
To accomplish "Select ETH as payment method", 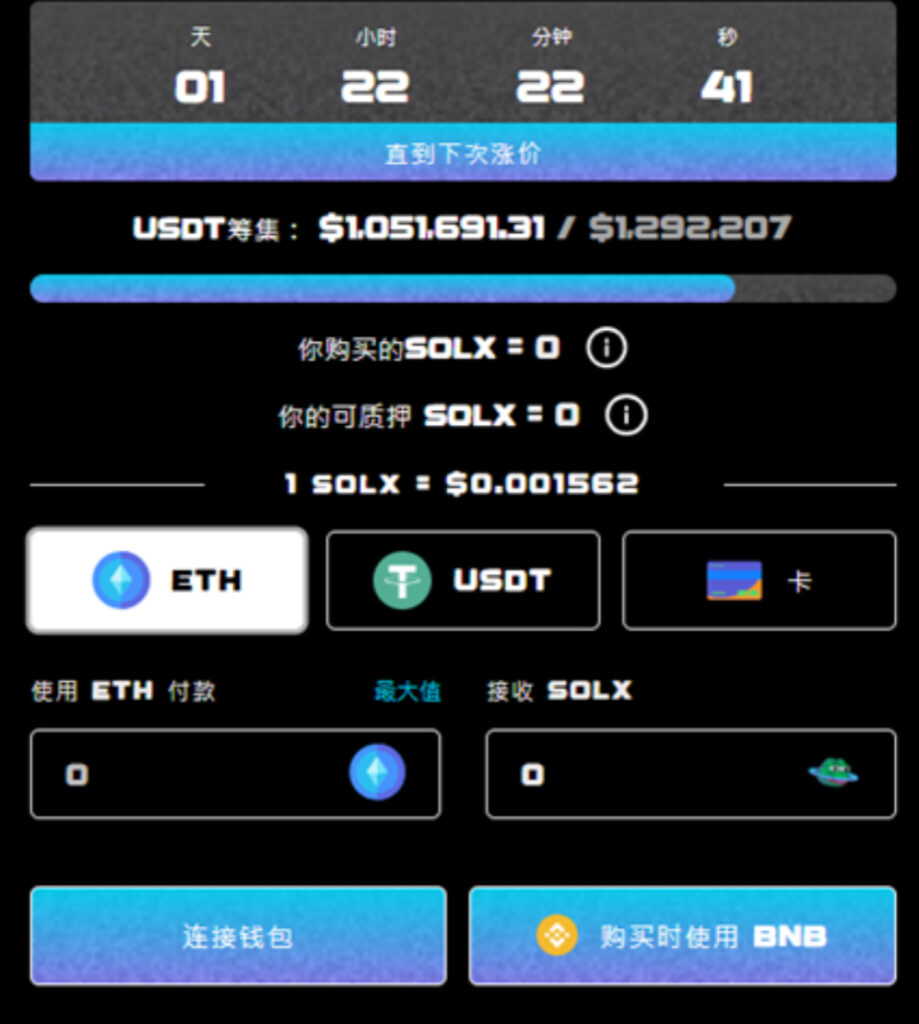I will (x=167, y=580).
